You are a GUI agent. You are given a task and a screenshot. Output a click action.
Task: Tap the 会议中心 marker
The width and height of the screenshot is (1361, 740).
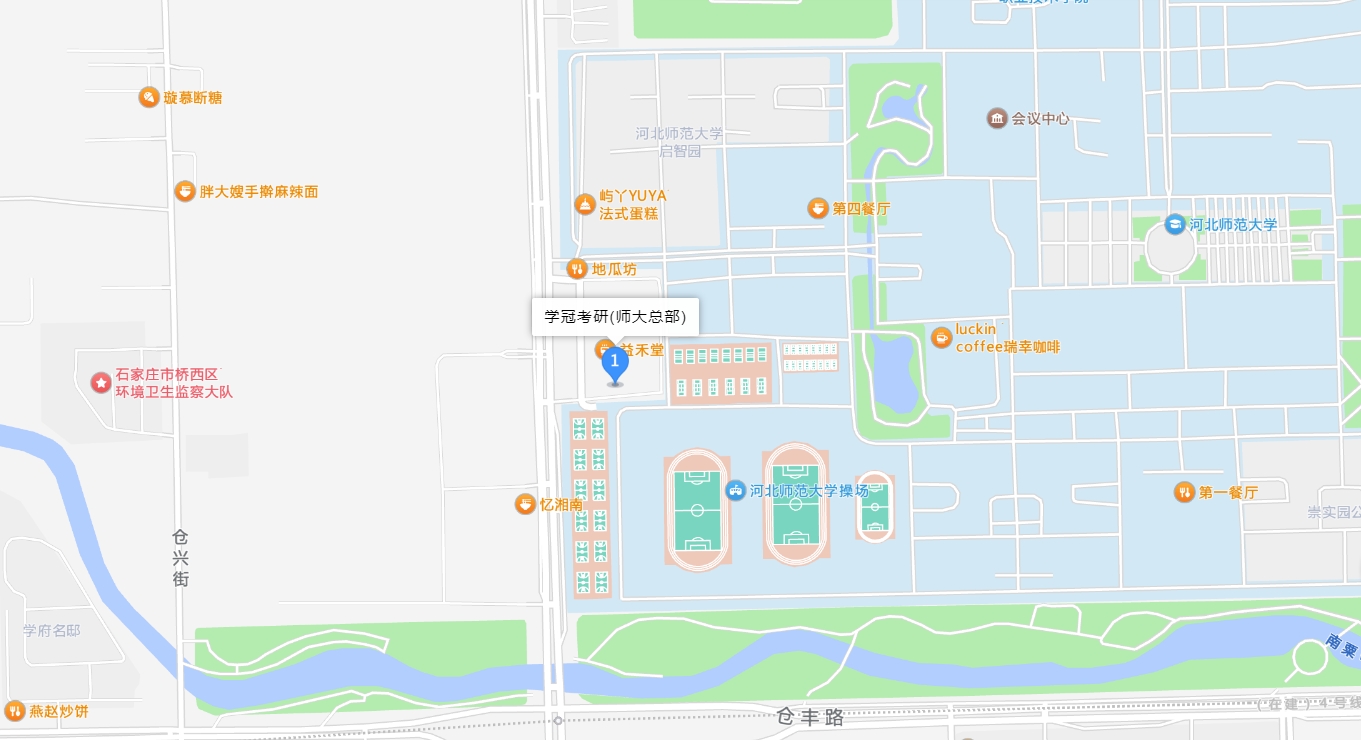click(x=997, y=118)
